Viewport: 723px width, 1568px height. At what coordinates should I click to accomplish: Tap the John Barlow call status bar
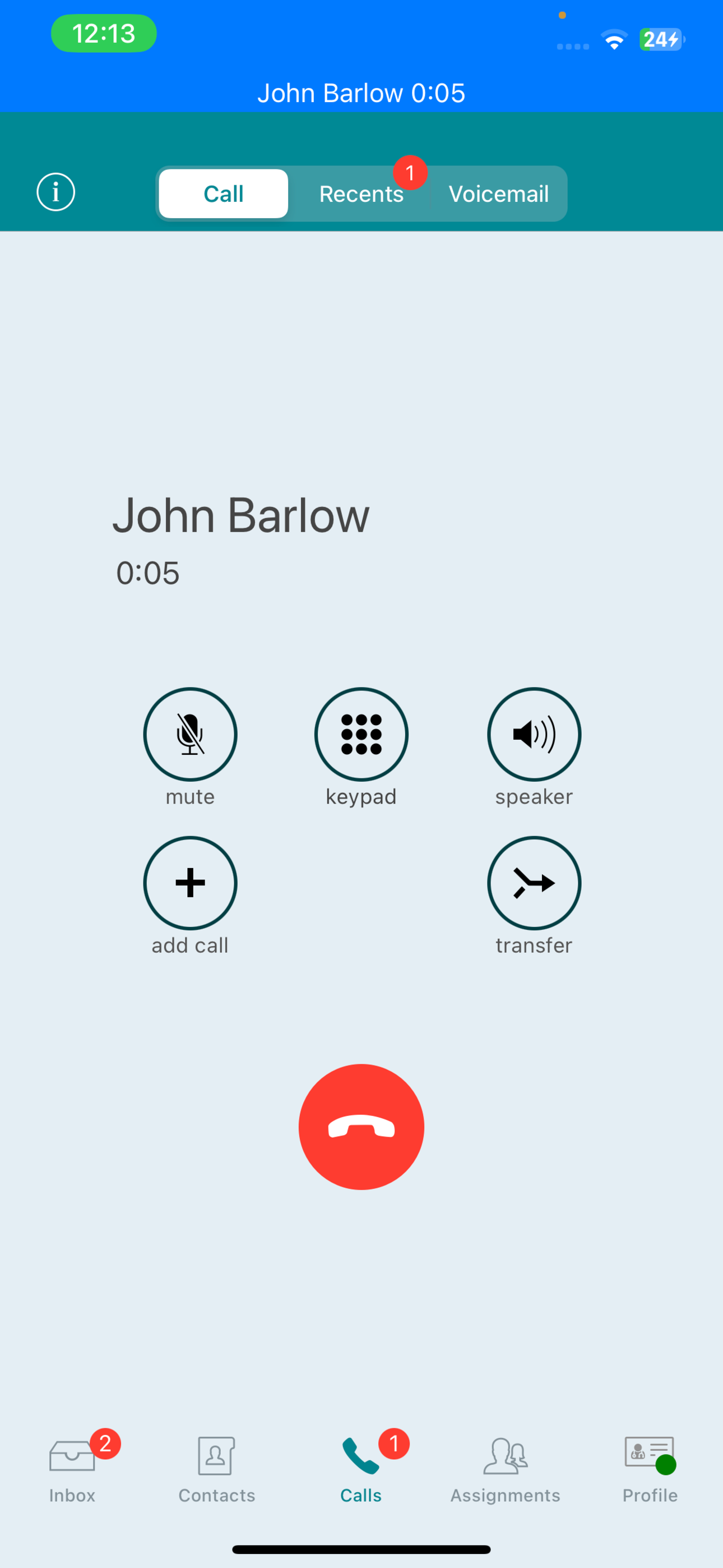pyautogui.click(x=361, y=93)
